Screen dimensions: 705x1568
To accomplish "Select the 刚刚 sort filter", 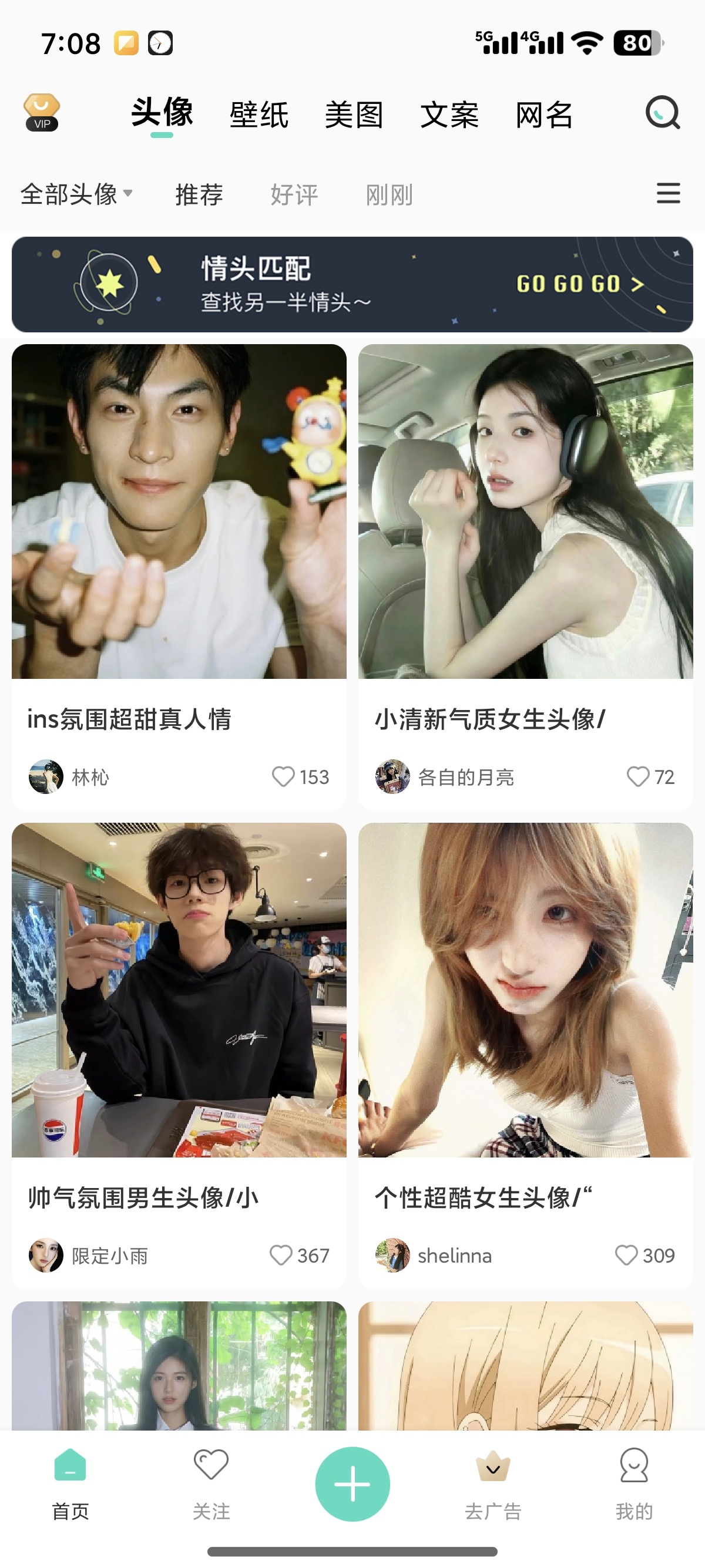I will pos(389,196).
